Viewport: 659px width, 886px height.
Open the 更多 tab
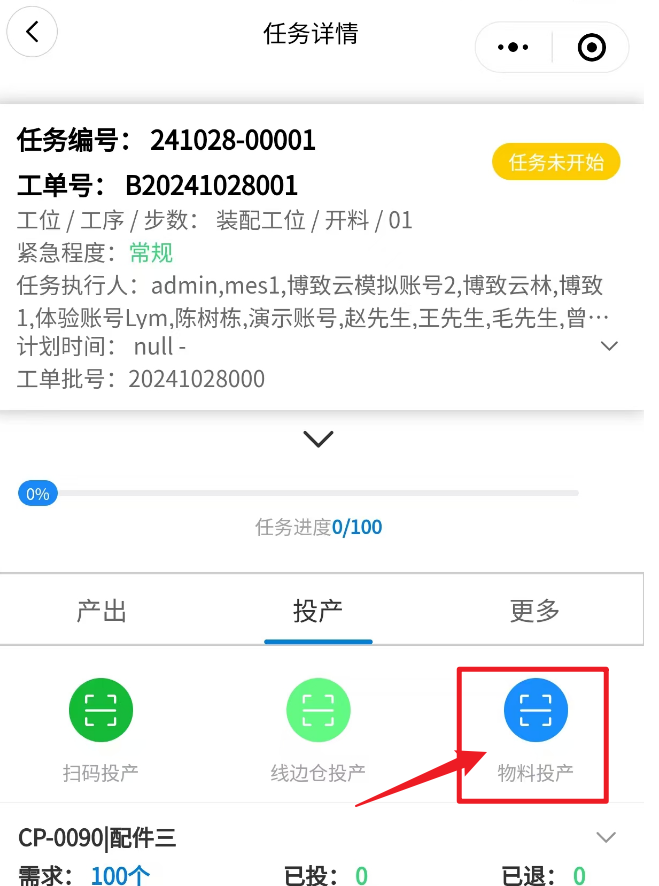534,611
